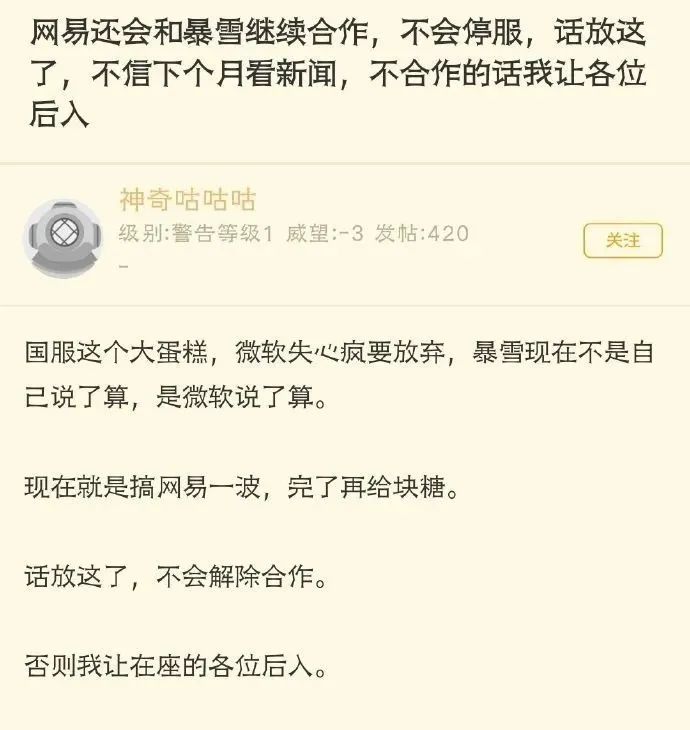
Task: View the poster's diving helmet avatar
Action: [63, 238]
